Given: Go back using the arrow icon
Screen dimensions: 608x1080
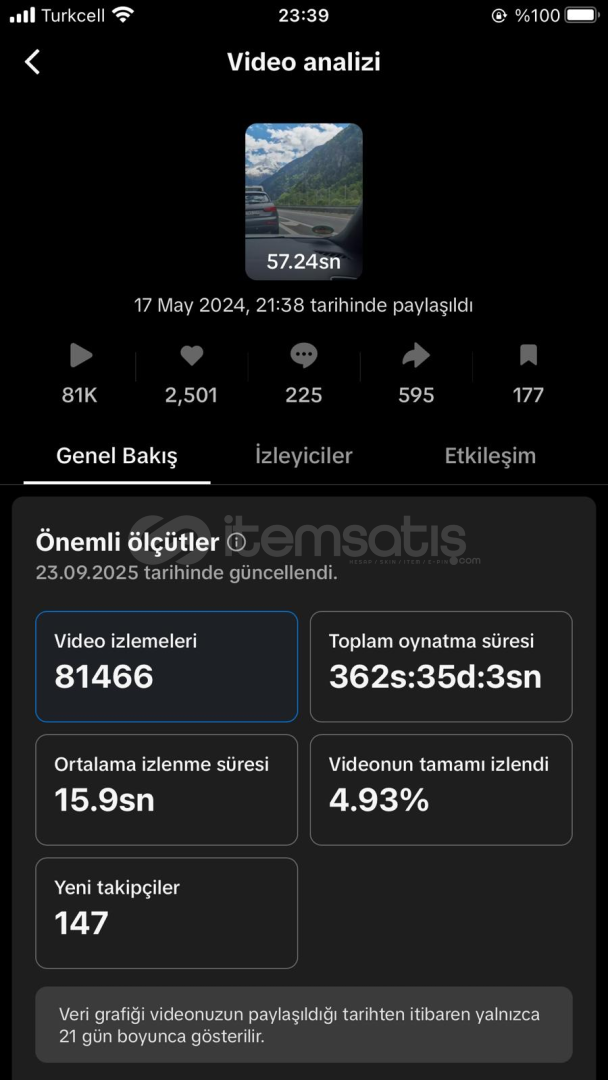Looking at the screenshot, I should (x=32, y=62).
